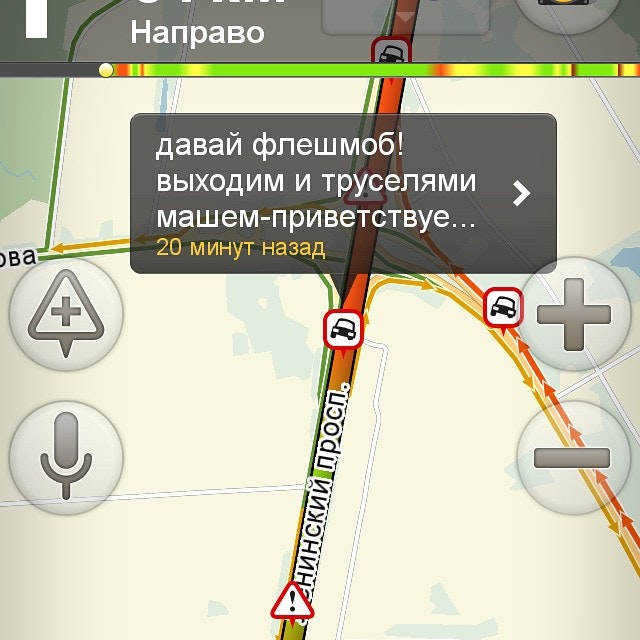Open the accident marker beside the plus button
This screenshot has width=640, height=640.
click(x=502, y=307)
